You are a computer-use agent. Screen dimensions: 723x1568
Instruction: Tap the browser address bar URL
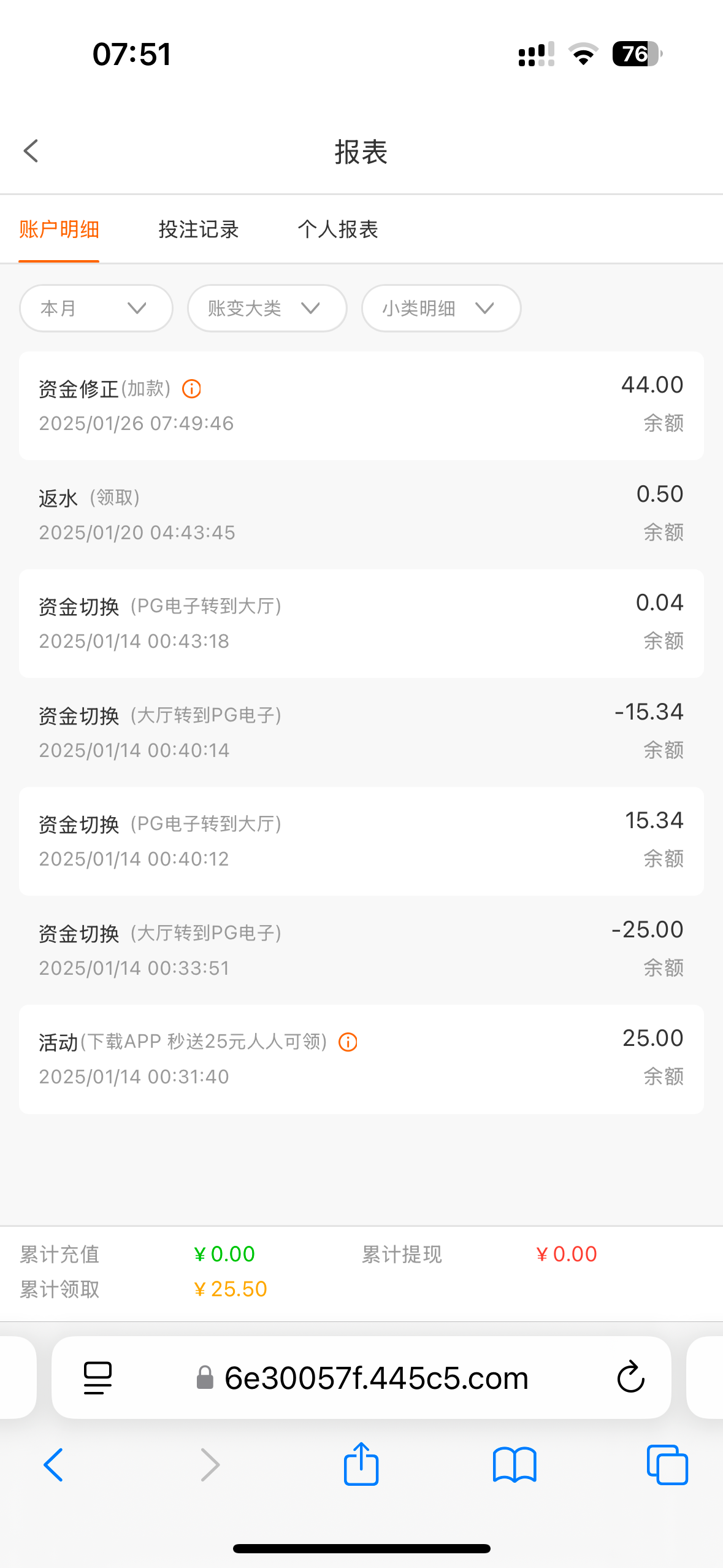coord(376,1378)
